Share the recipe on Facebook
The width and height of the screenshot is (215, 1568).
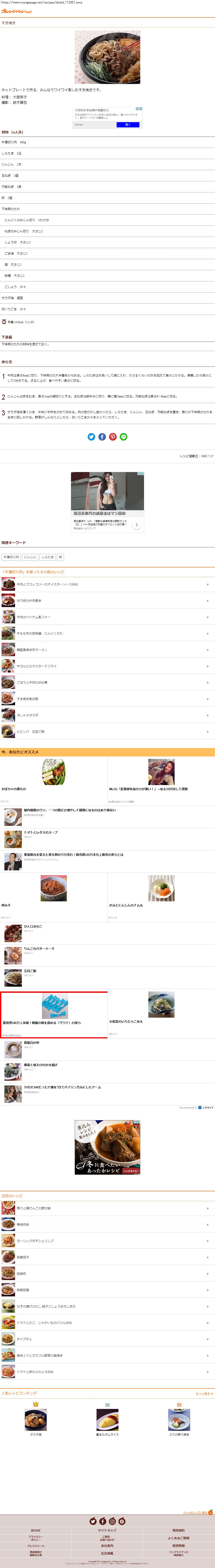point(102,437)
